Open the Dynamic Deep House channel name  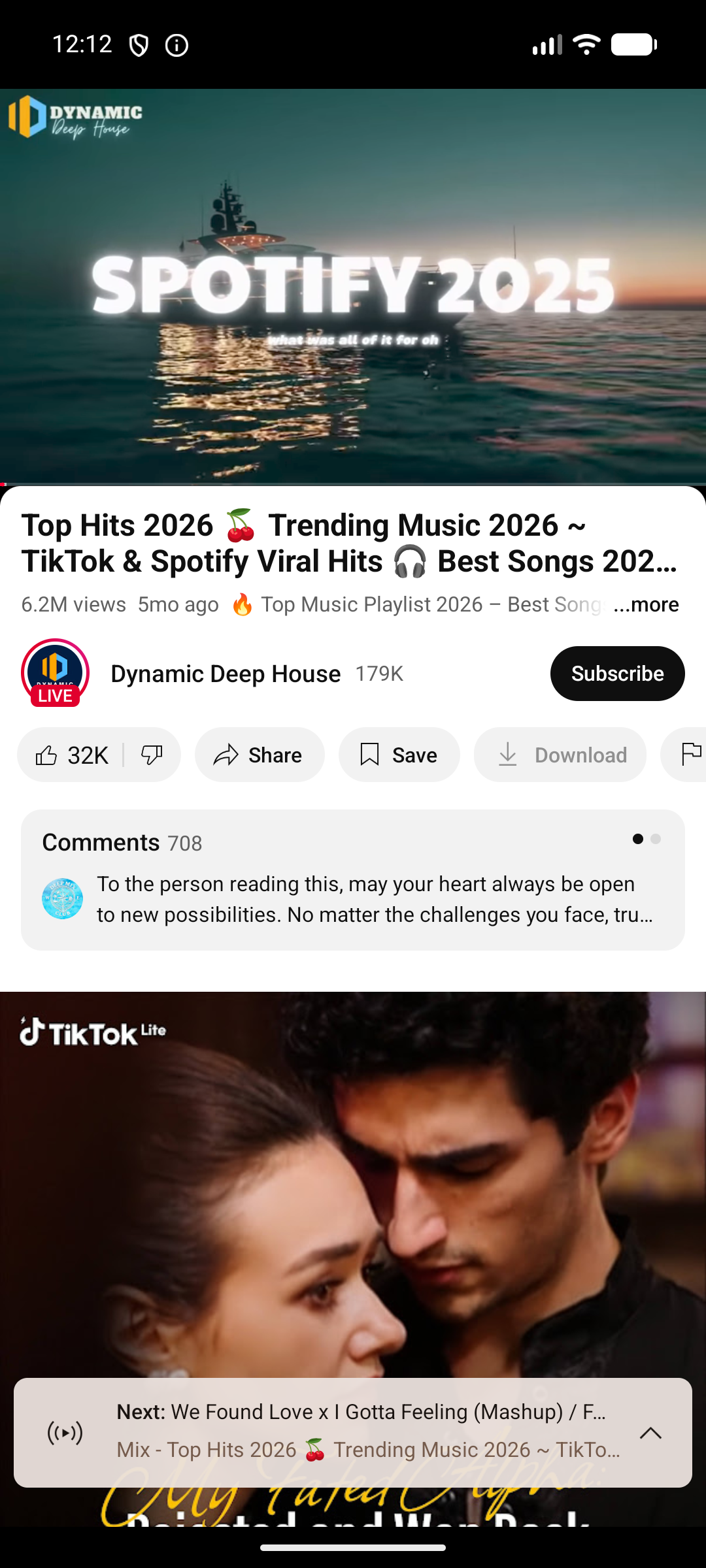click(226, 674)
